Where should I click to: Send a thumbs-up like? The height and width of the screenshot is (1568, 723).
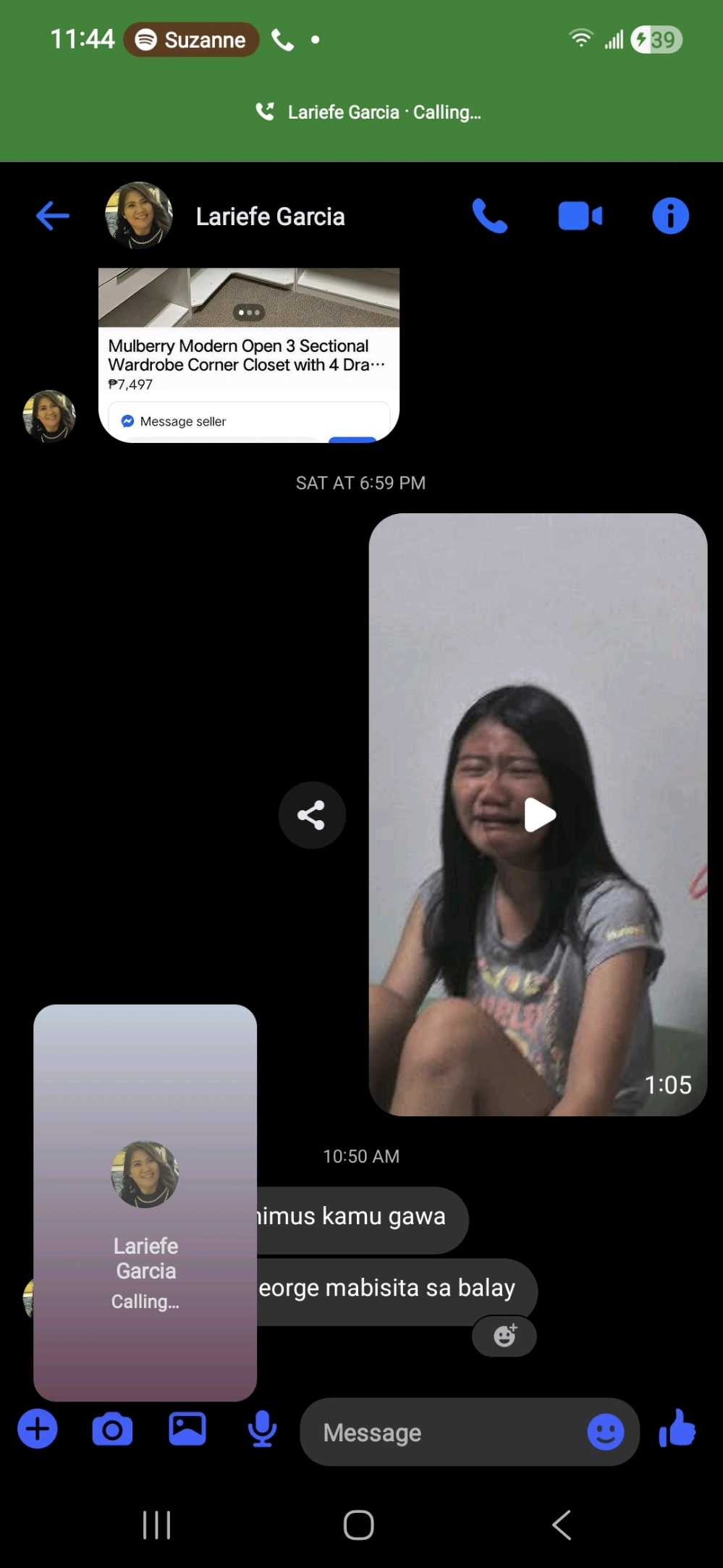coord(677,1430)
